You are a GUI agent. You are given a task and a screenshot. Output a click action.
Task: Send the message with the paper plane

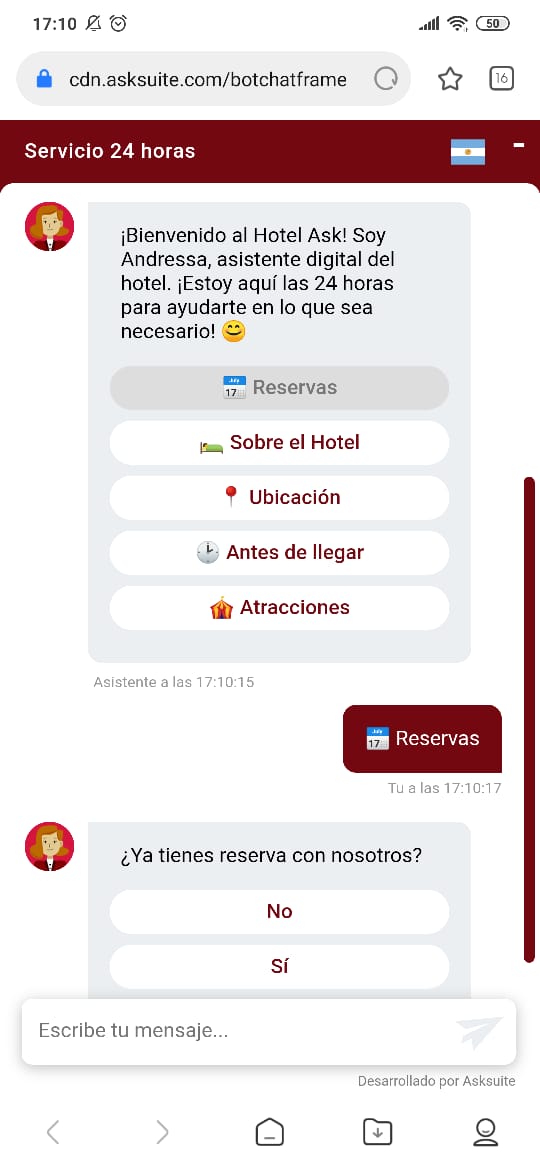click(479, 1033)
